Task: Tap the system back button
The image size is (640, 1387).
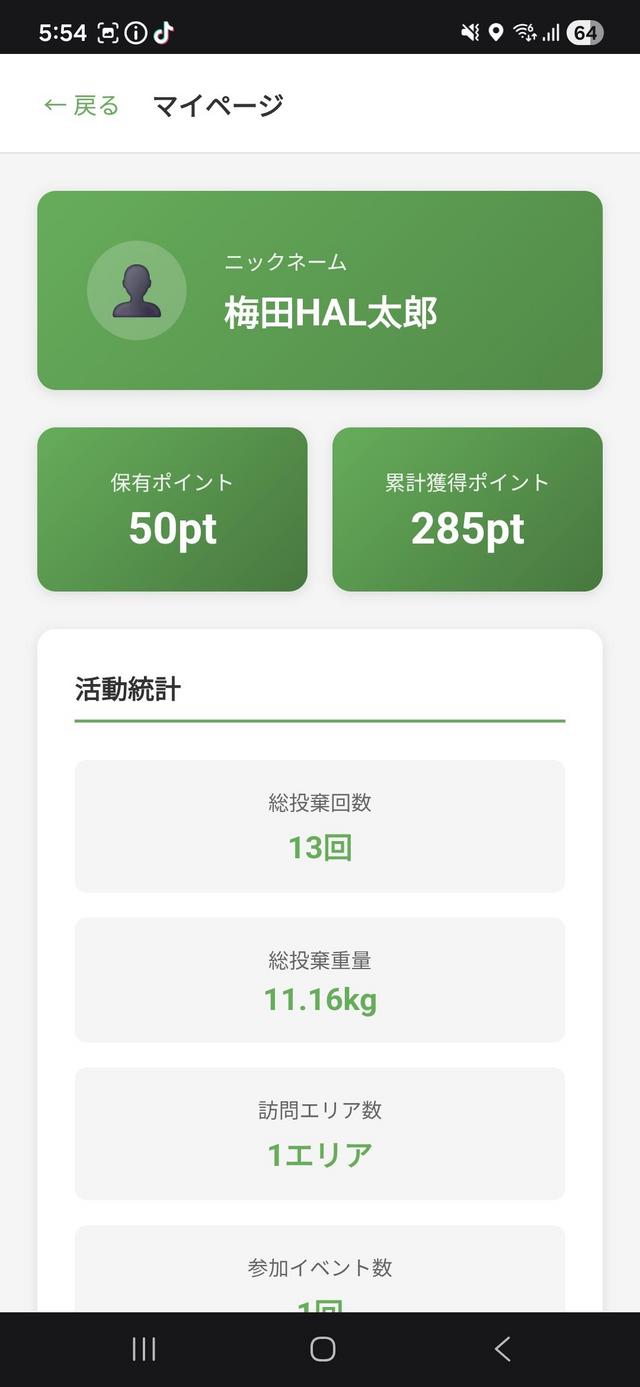Action: (502, 1349)
